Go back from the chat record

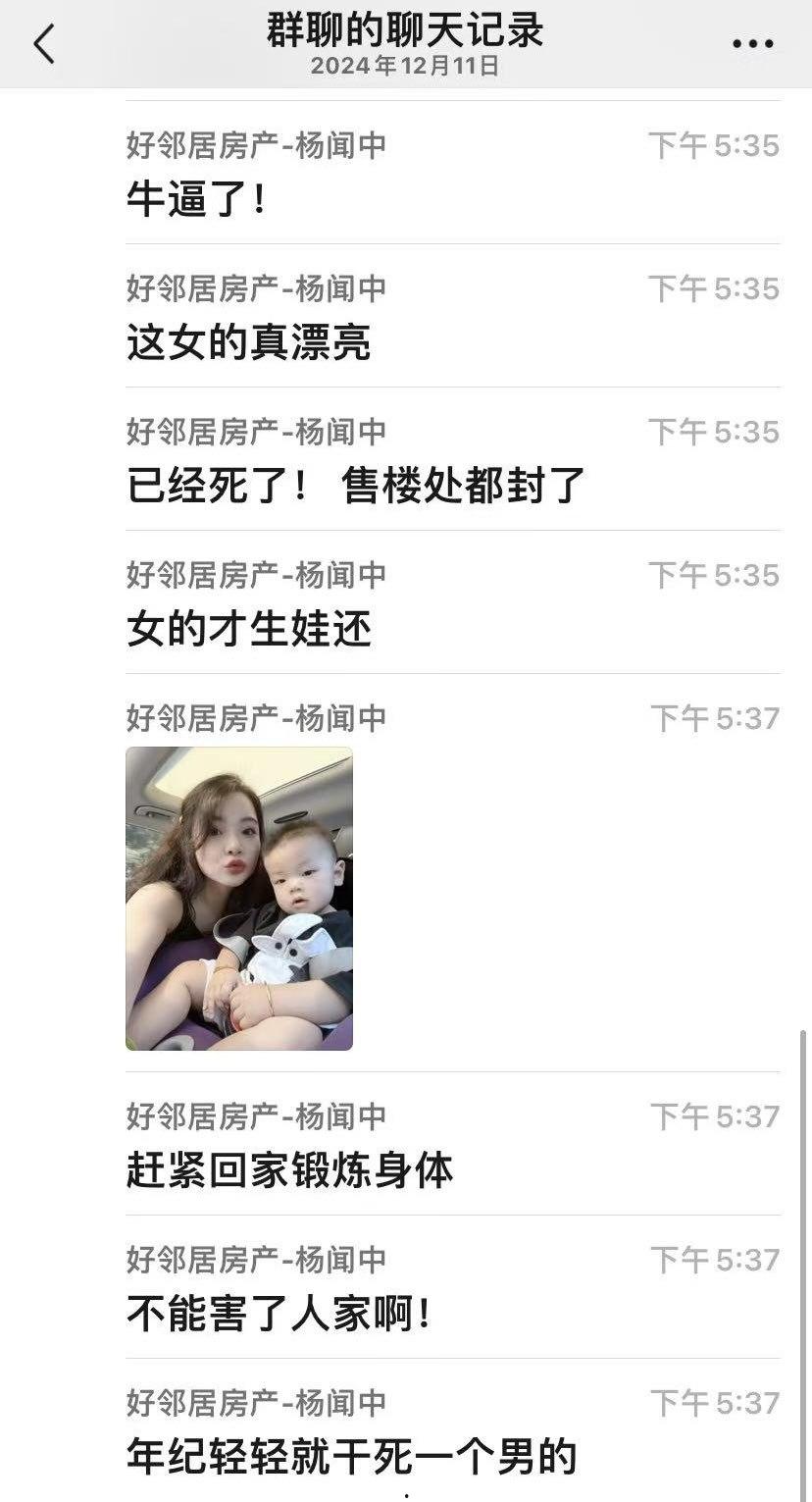pyautogui.click(x=45, y=44)
